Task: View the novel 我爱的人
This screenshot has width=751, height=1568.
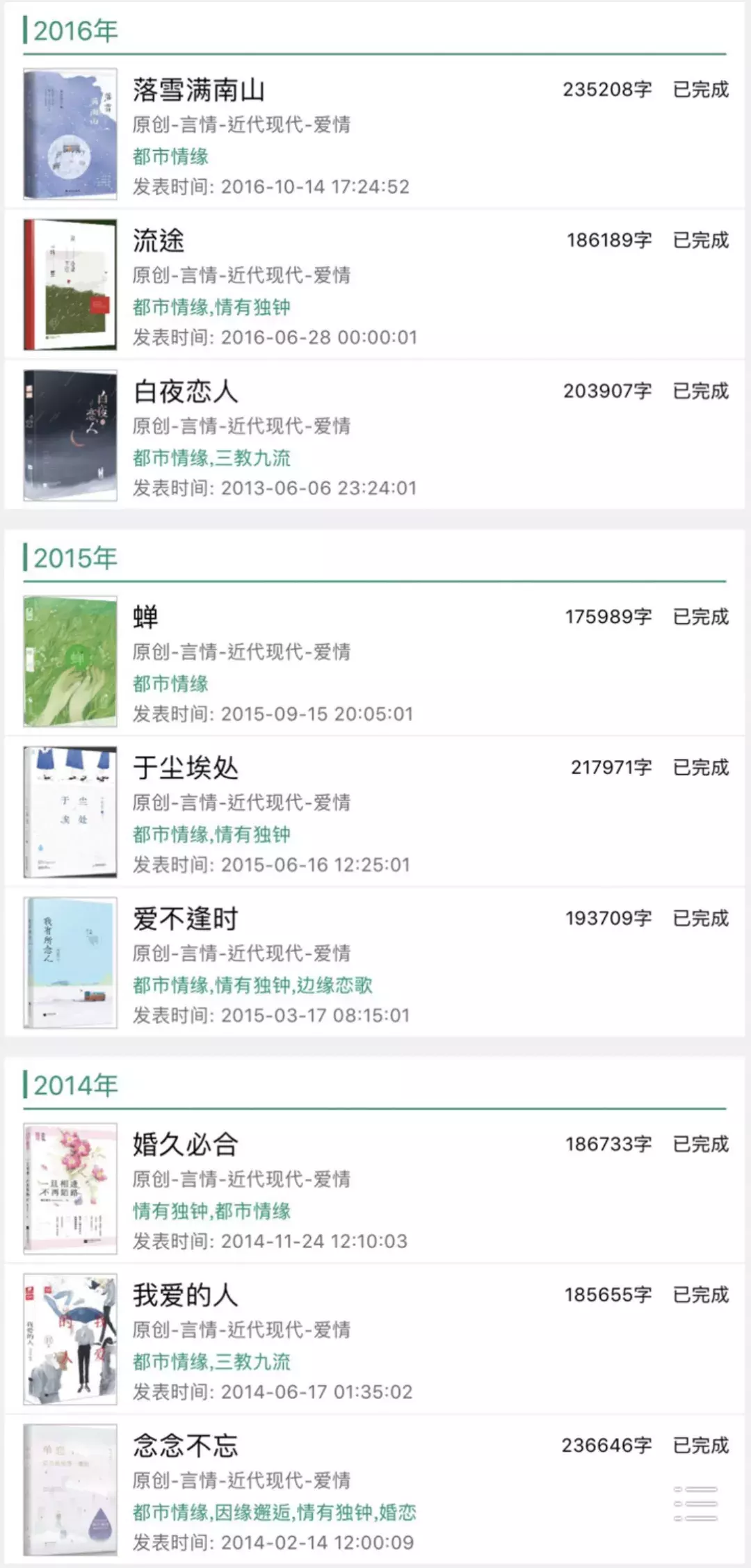Action: [x=186, y=1295]
